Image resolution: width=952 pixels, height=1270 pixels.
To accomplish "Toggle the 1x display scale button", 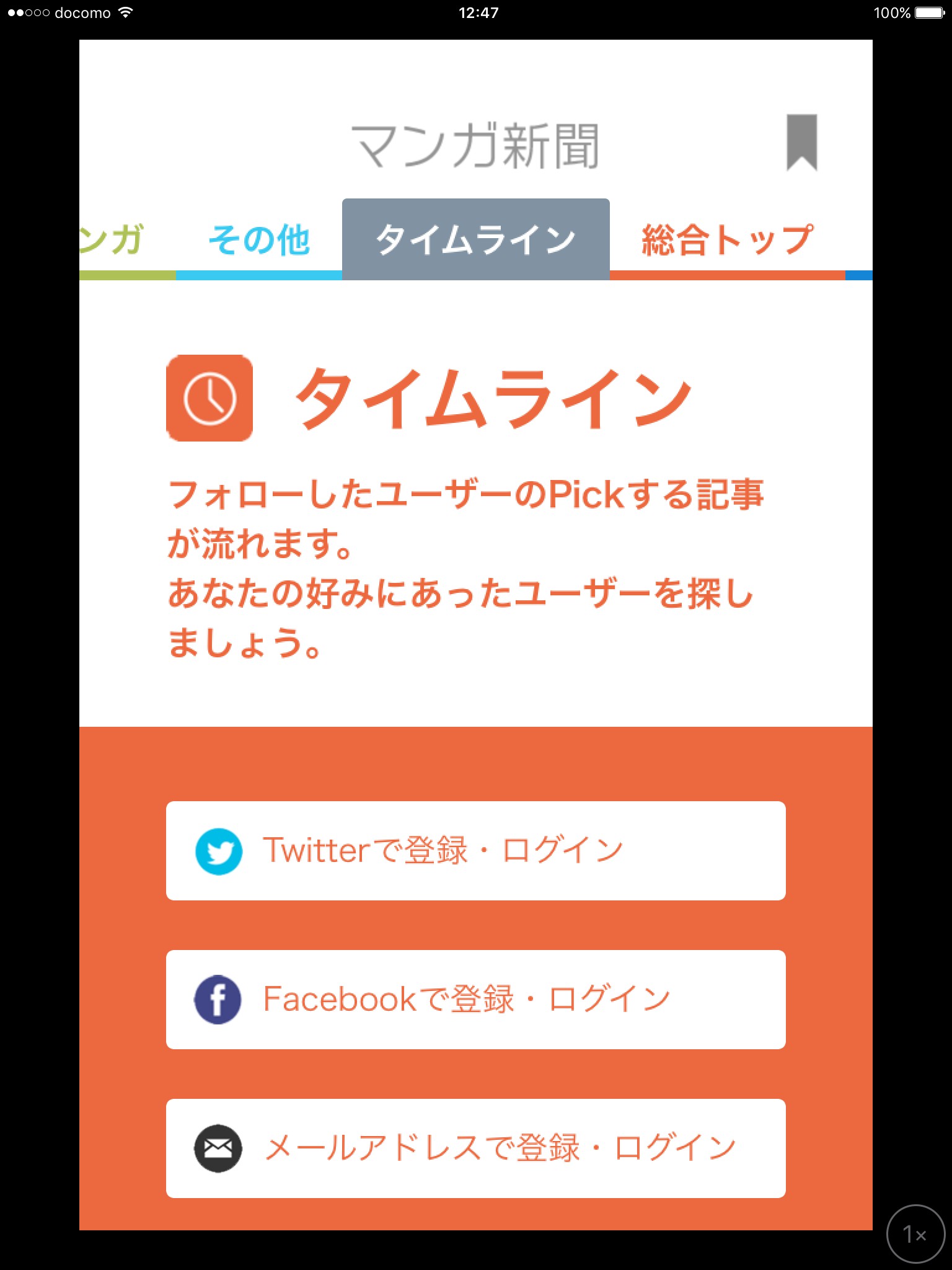I will click(x=915, y=1233).
